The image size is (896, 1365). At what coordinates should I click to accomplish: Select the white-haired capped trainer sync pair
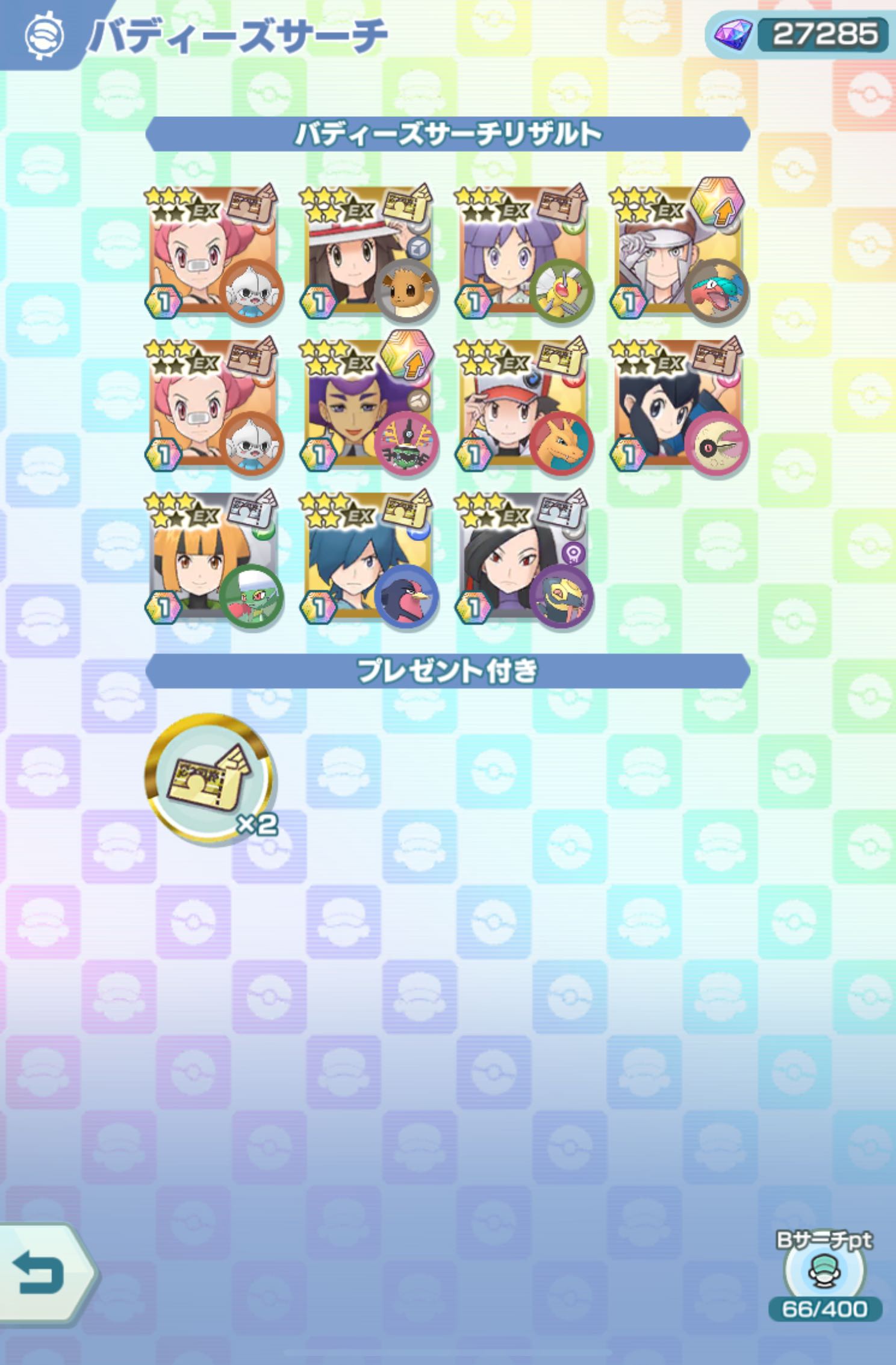tap(678, 253)
